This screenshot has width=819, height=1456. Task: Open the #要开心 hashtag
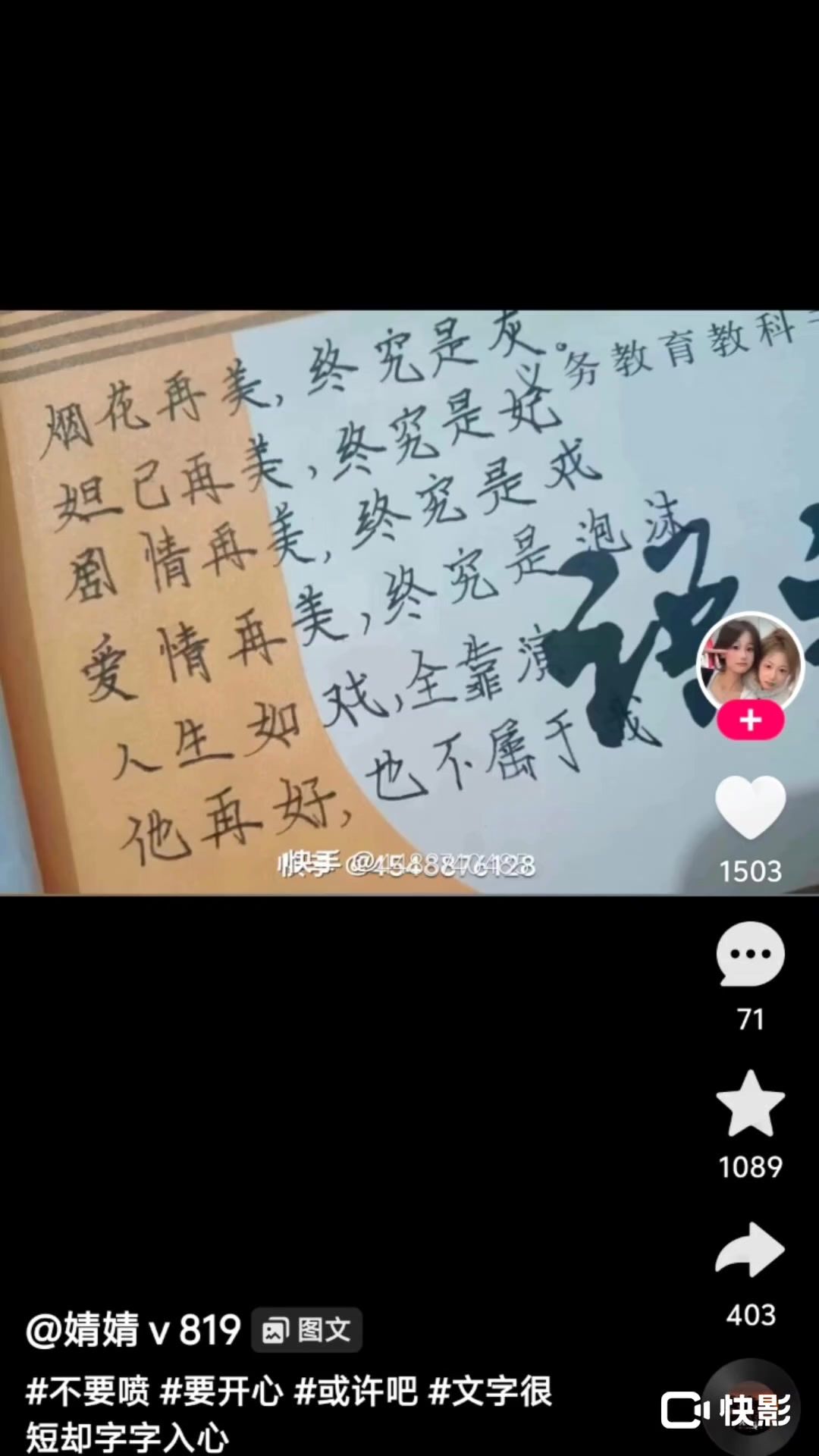coord(221,1391)
